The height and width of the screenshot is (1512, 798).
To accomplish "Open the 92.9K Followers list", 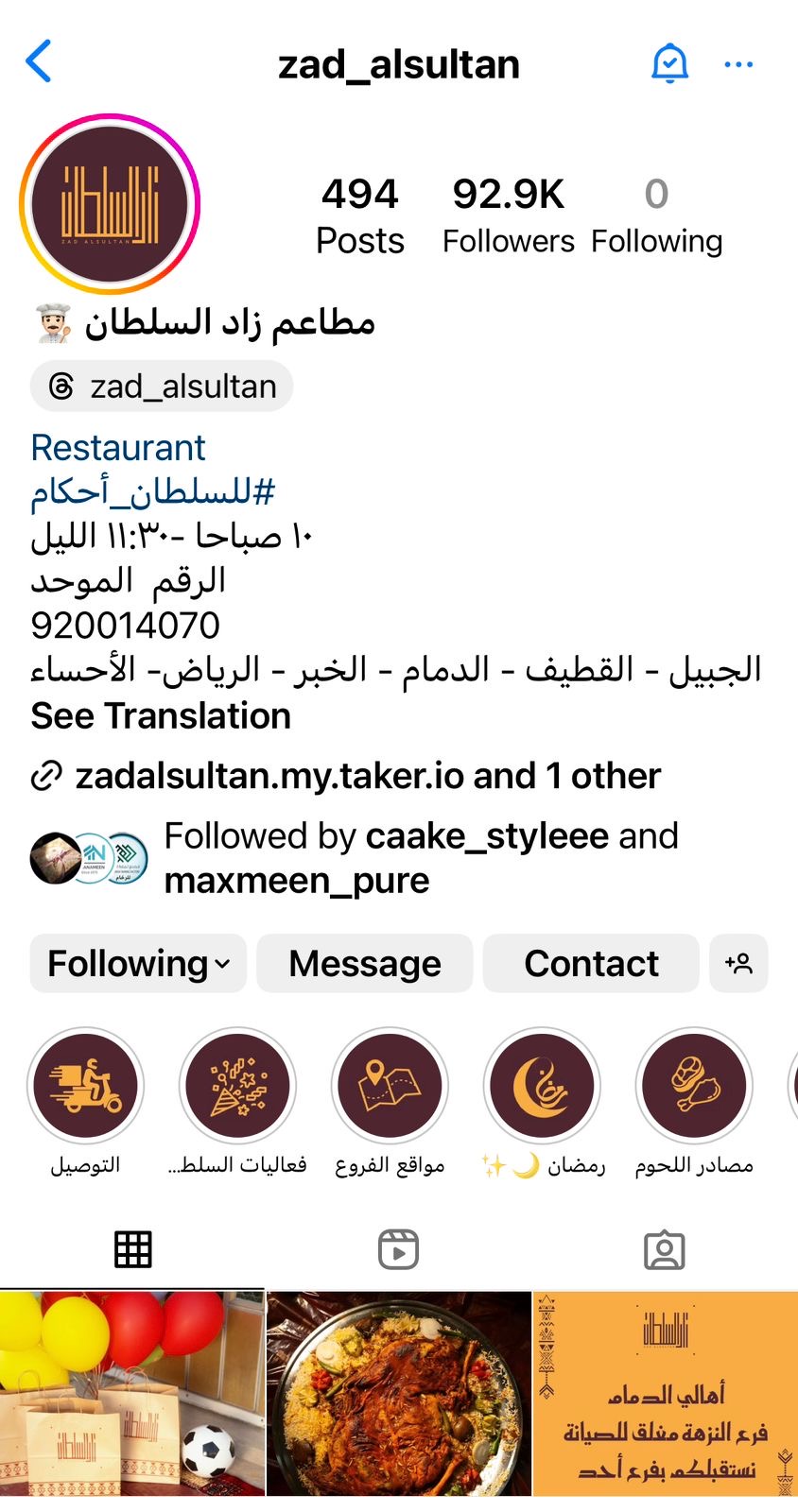I will [x=509, y=215].
